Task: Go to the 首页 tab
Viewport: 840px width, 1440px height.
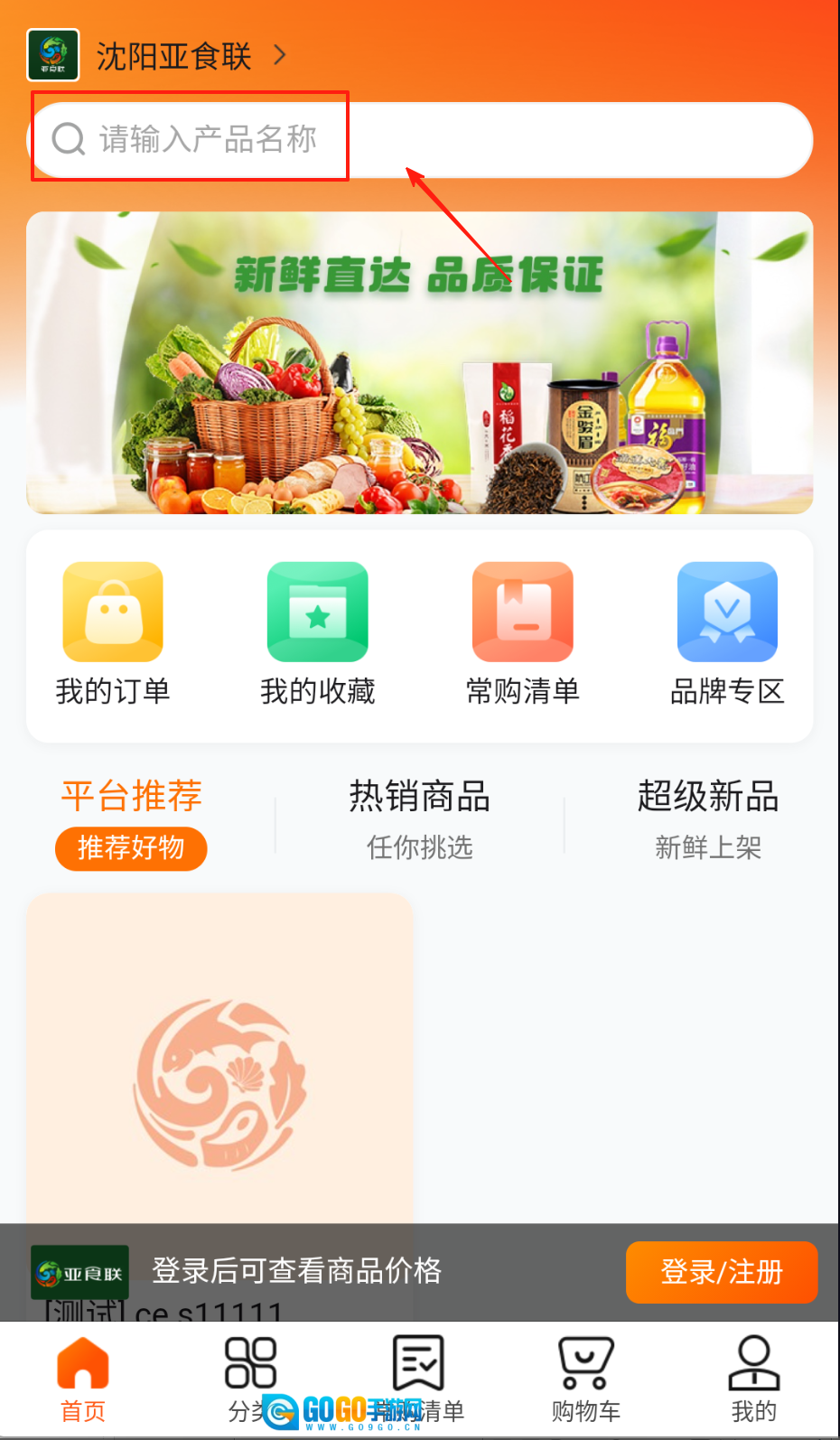Action: [x=83, y=1380]
